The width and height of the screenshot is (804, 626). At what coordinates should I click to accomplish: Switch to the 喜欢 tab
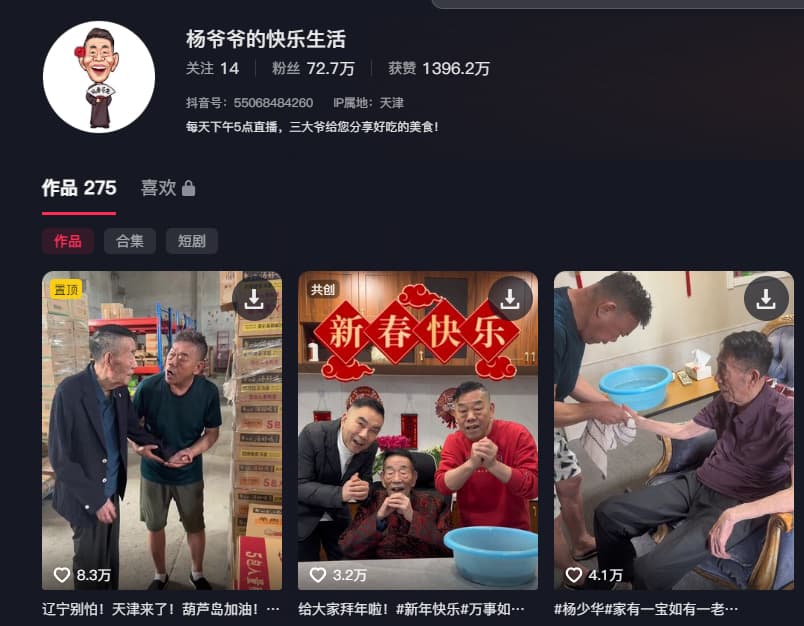pos(167,188)
